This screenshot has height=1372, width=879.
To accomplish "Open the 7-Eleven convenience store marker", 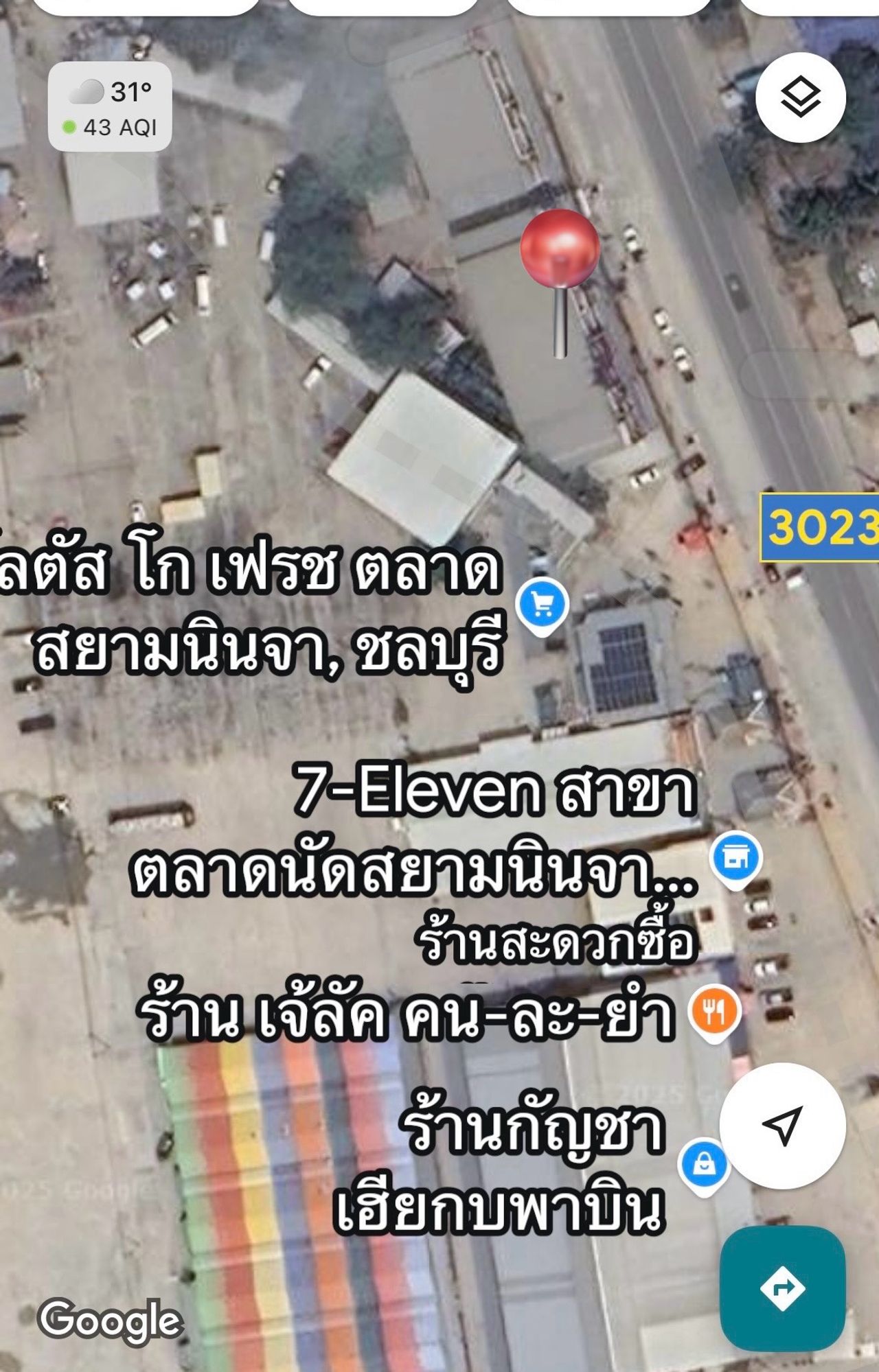I will click(735, 858).
